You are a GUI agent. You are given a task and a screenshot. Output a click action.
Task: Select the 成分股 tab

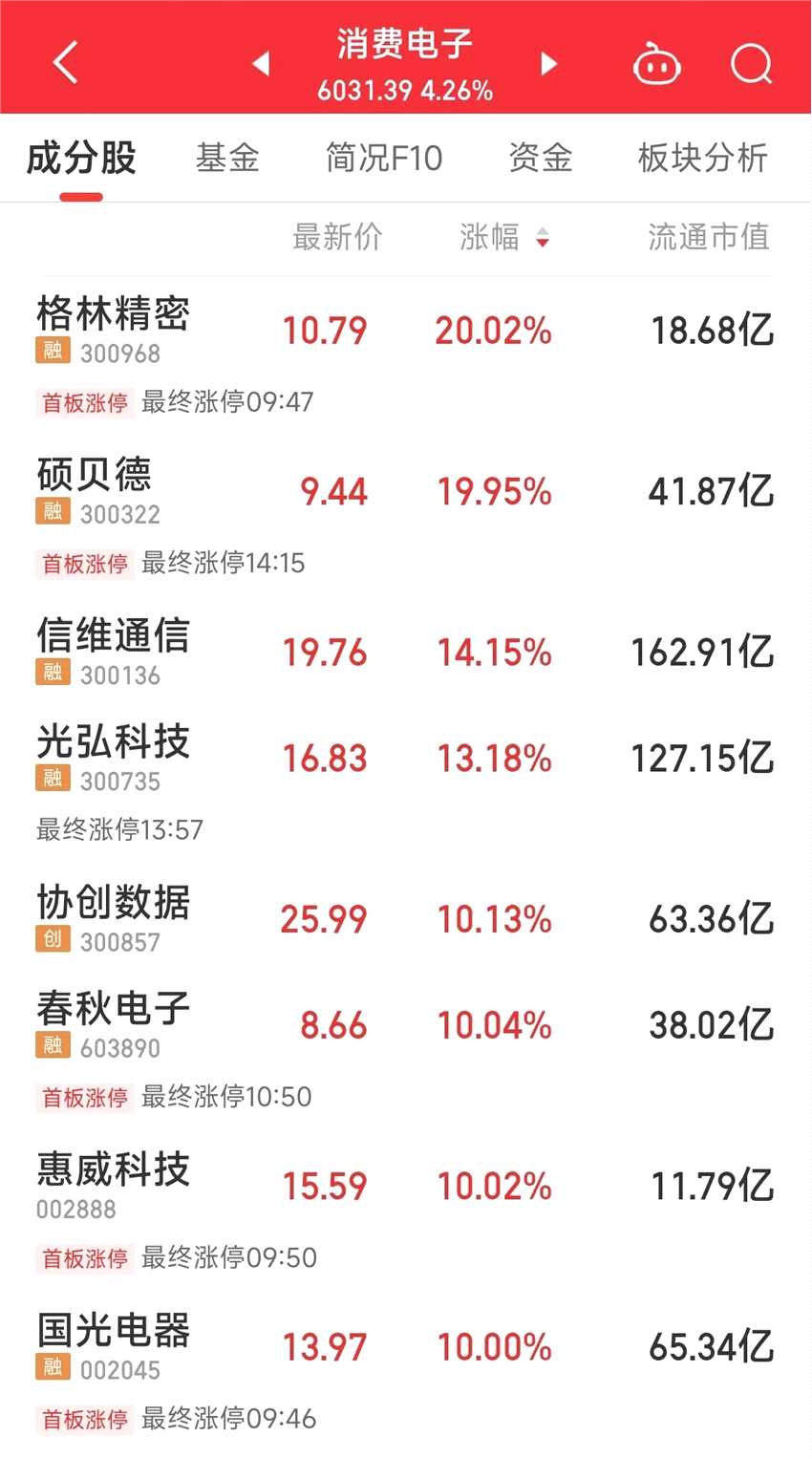[81, 159]
